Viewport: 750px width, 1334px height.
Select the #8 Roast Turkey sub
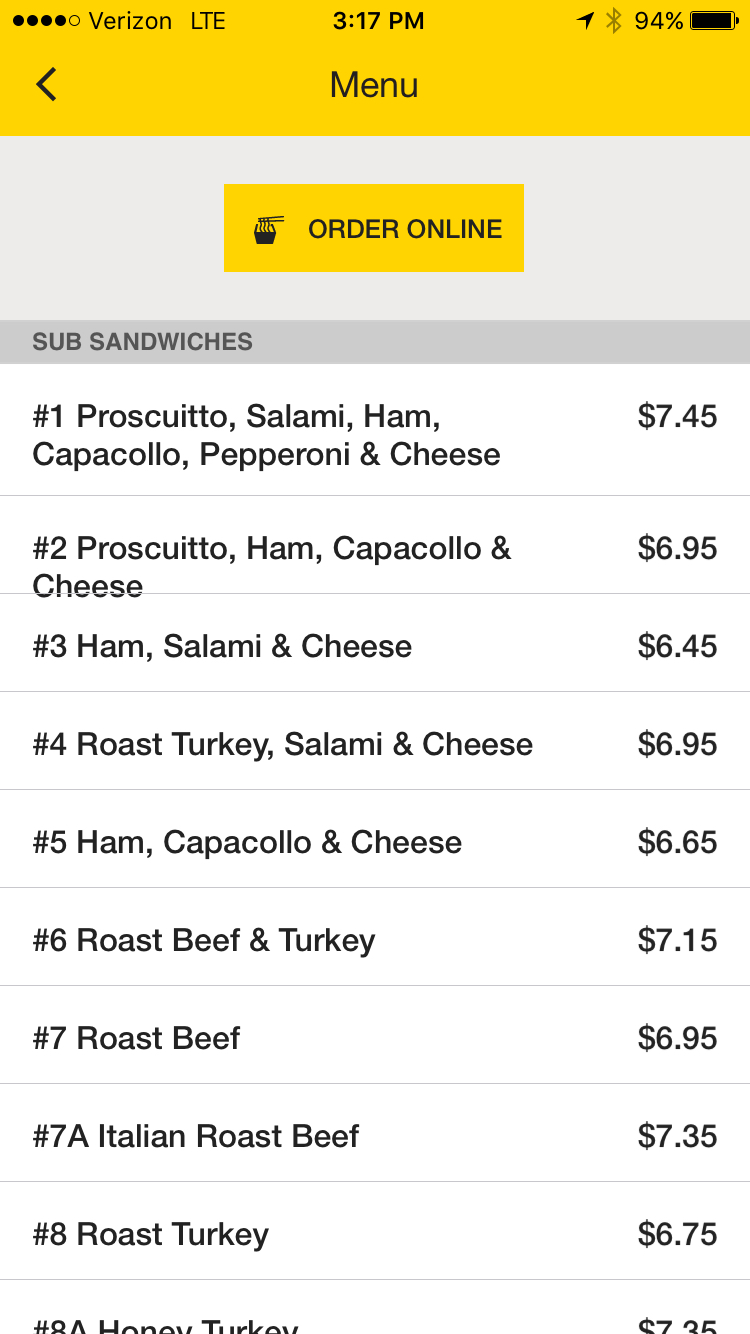pyautogui.click(x=374, y=1234)
